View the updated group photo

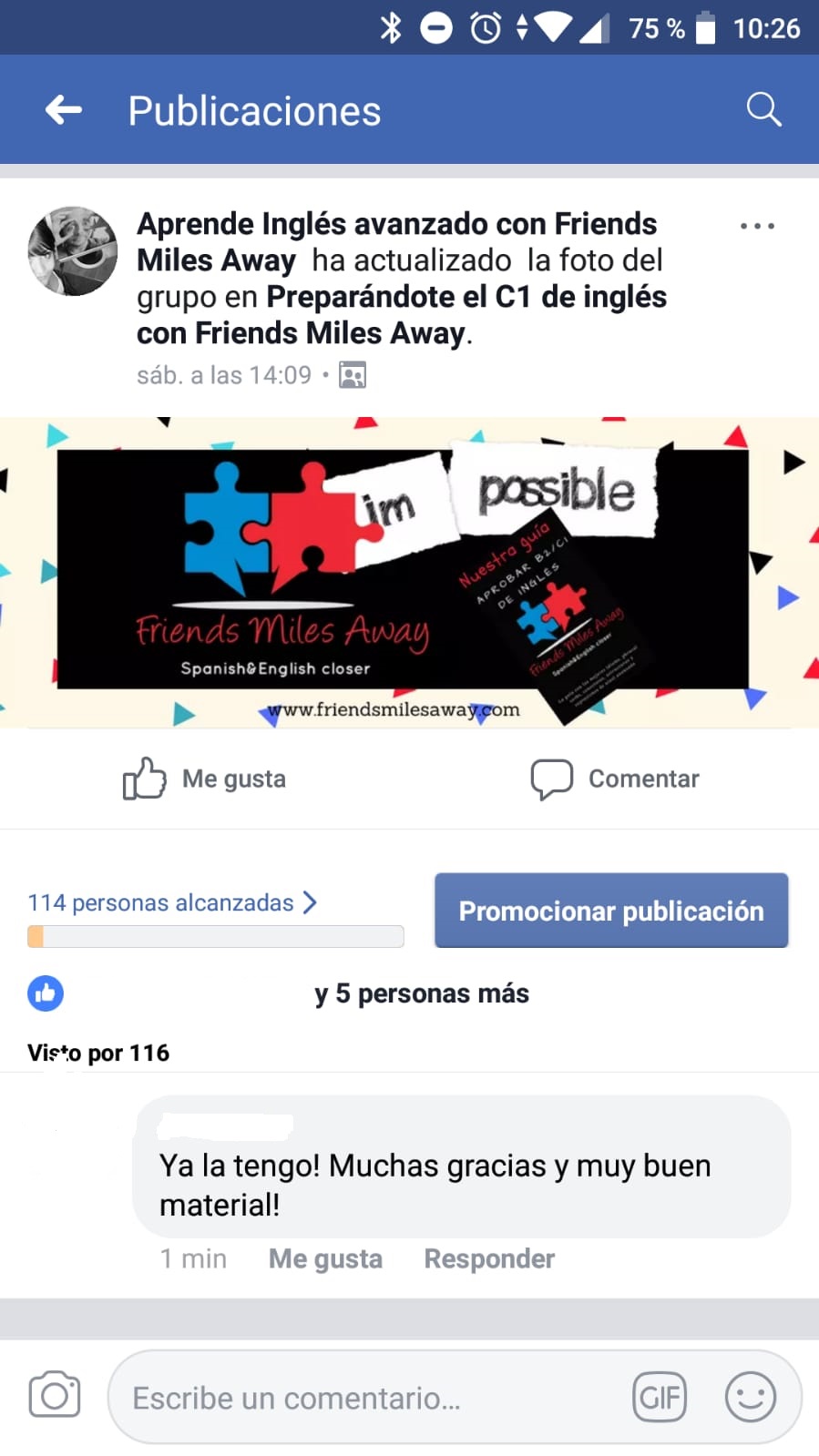click(x=409, y=573)
